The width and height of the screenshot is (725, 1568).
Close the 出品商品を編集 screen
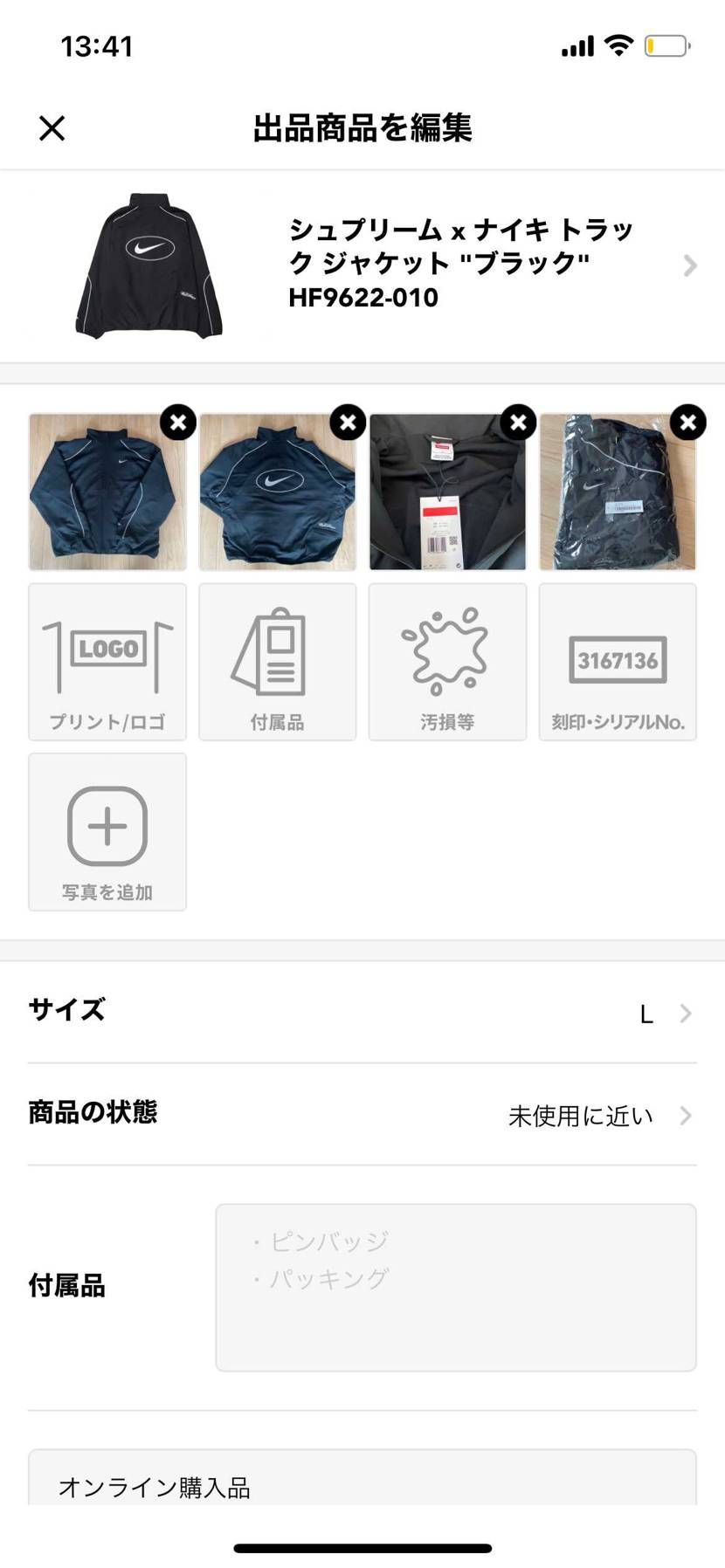pyautogui.click(x=52, y=127)
